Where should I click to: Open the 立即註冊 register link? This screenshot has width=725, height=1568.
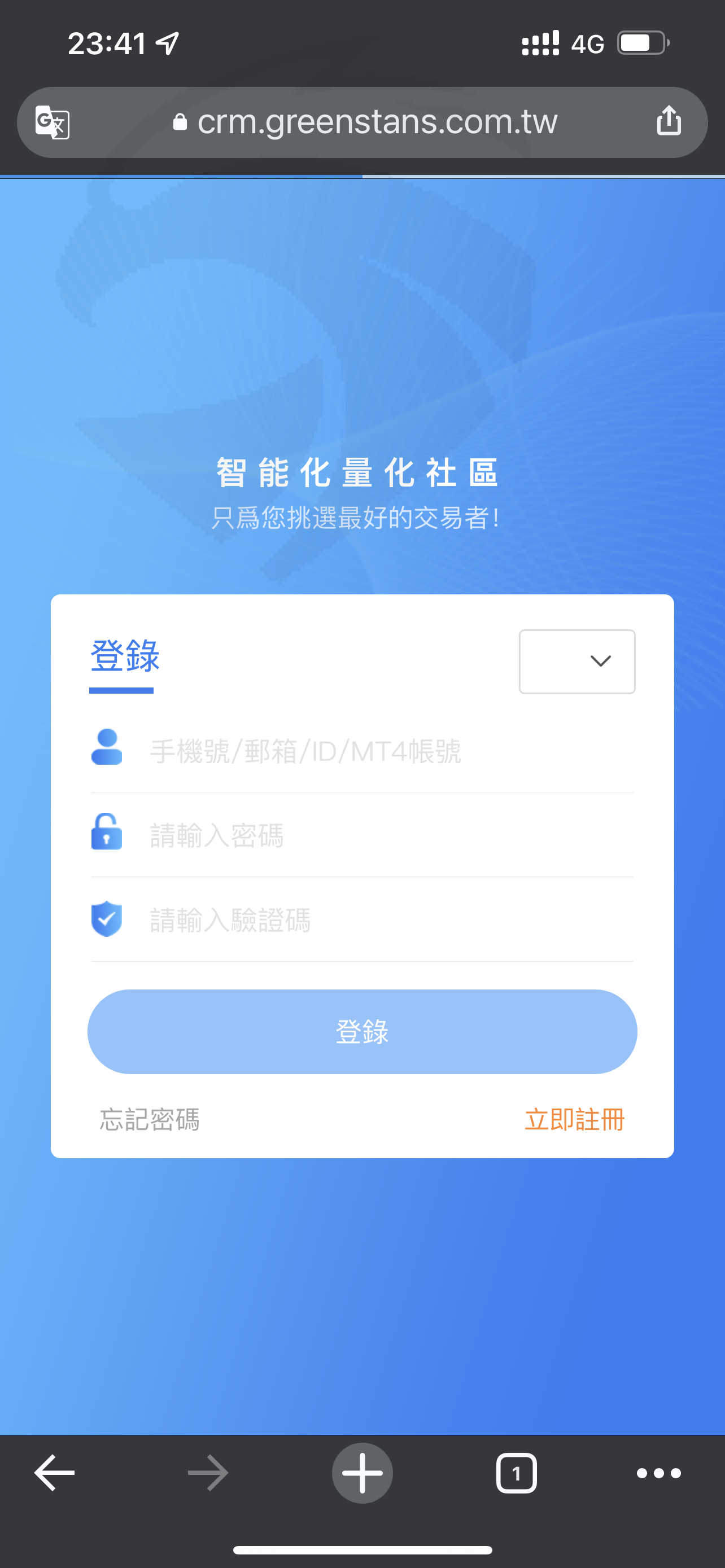point(575,1119)
